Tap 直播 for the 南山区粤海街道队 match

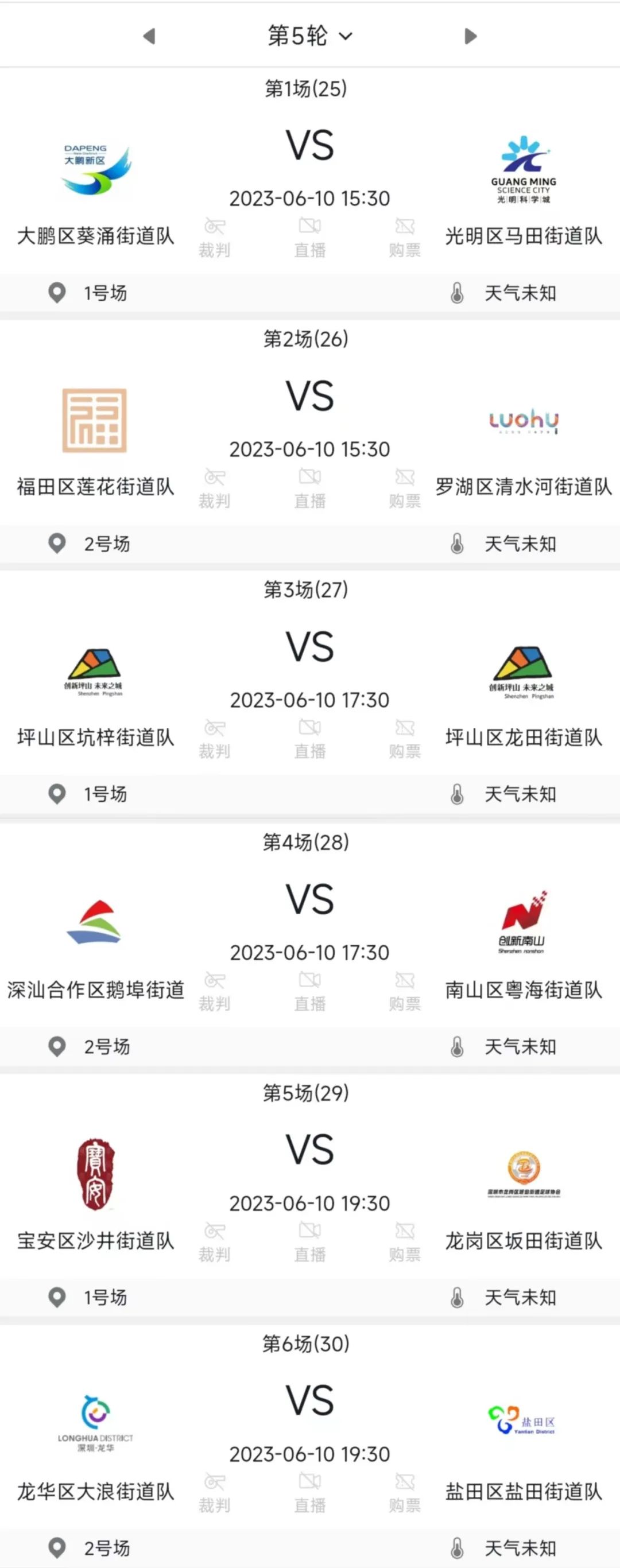pyautogui.click(x=309, y=992)
